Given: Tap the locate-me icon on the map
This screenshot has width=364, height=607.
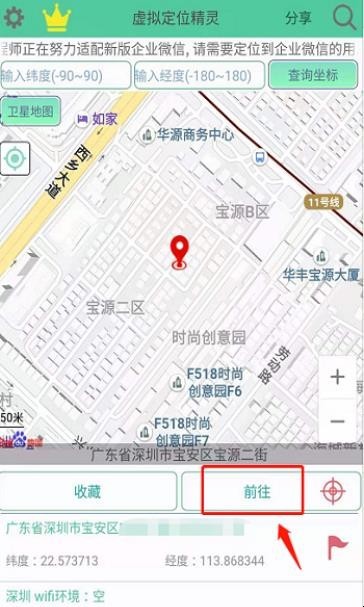Looking at the screenshot, I should click(x=15, y=159).
